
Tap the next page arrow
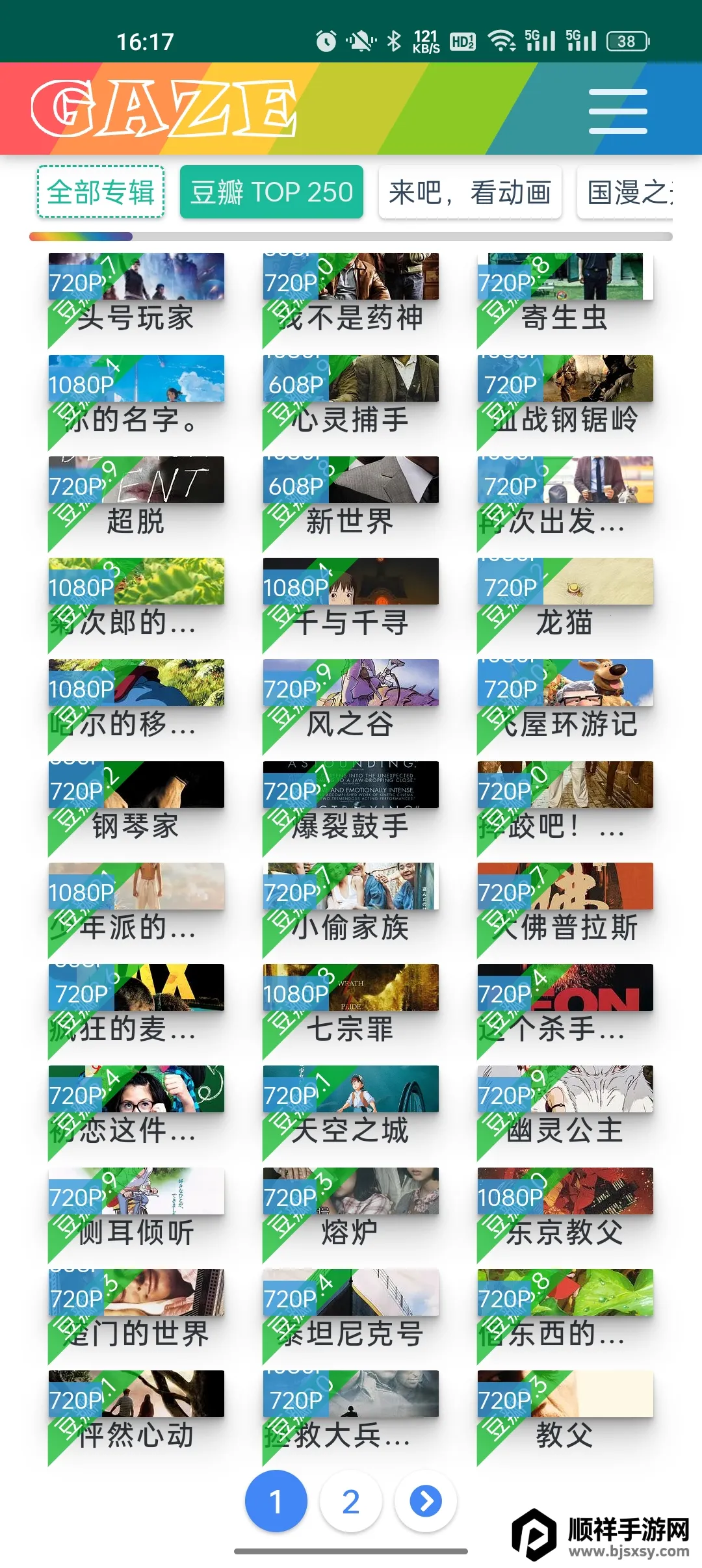pos(426,1501)
